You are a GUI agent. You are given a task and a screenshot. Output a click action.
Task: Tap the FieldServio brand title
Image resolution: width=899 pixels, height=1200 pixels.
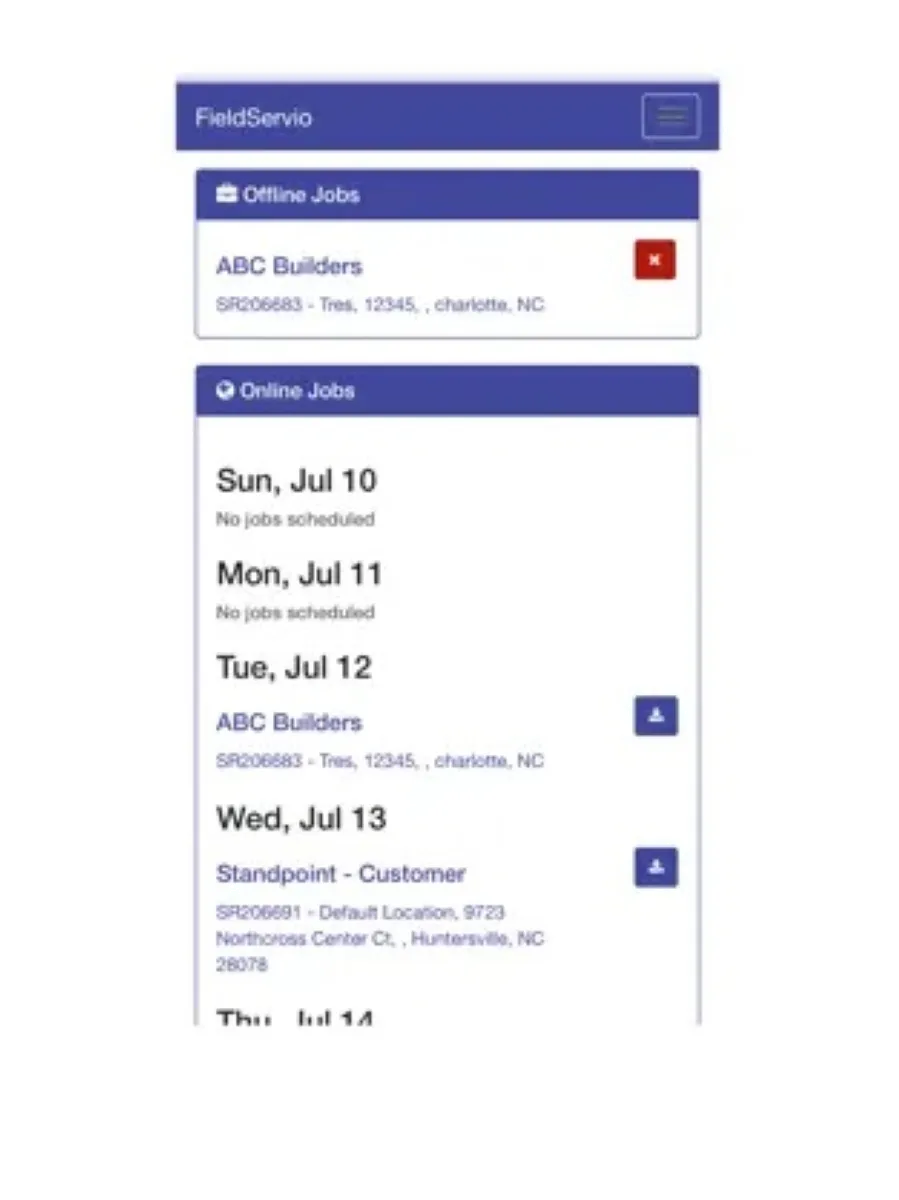(x=254, y=118)
